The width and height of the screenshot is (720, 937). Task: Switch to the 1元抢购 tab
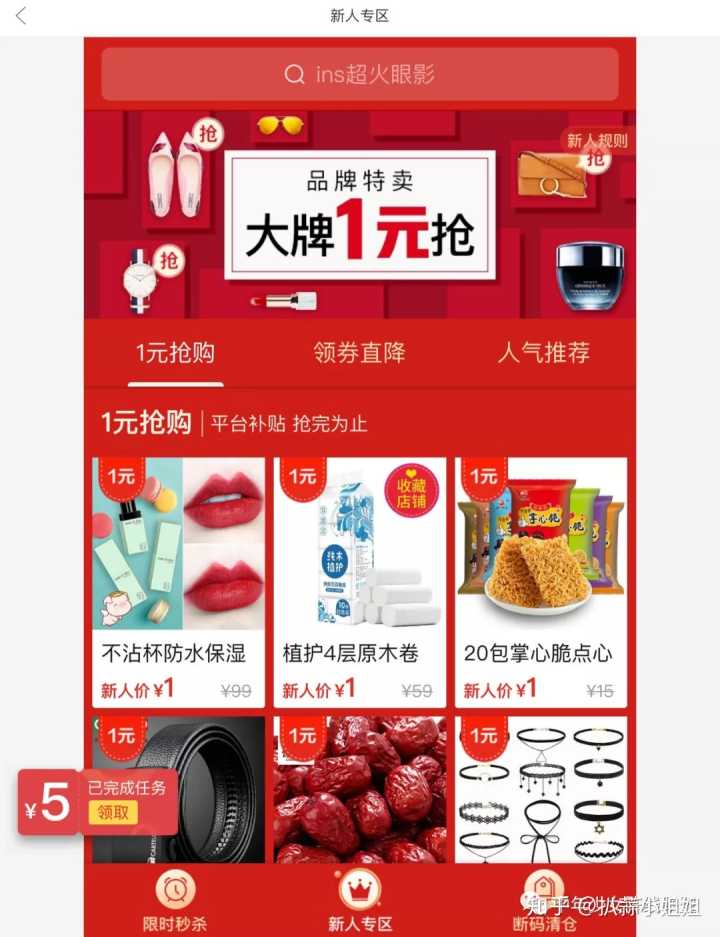(x=175, y=353)
